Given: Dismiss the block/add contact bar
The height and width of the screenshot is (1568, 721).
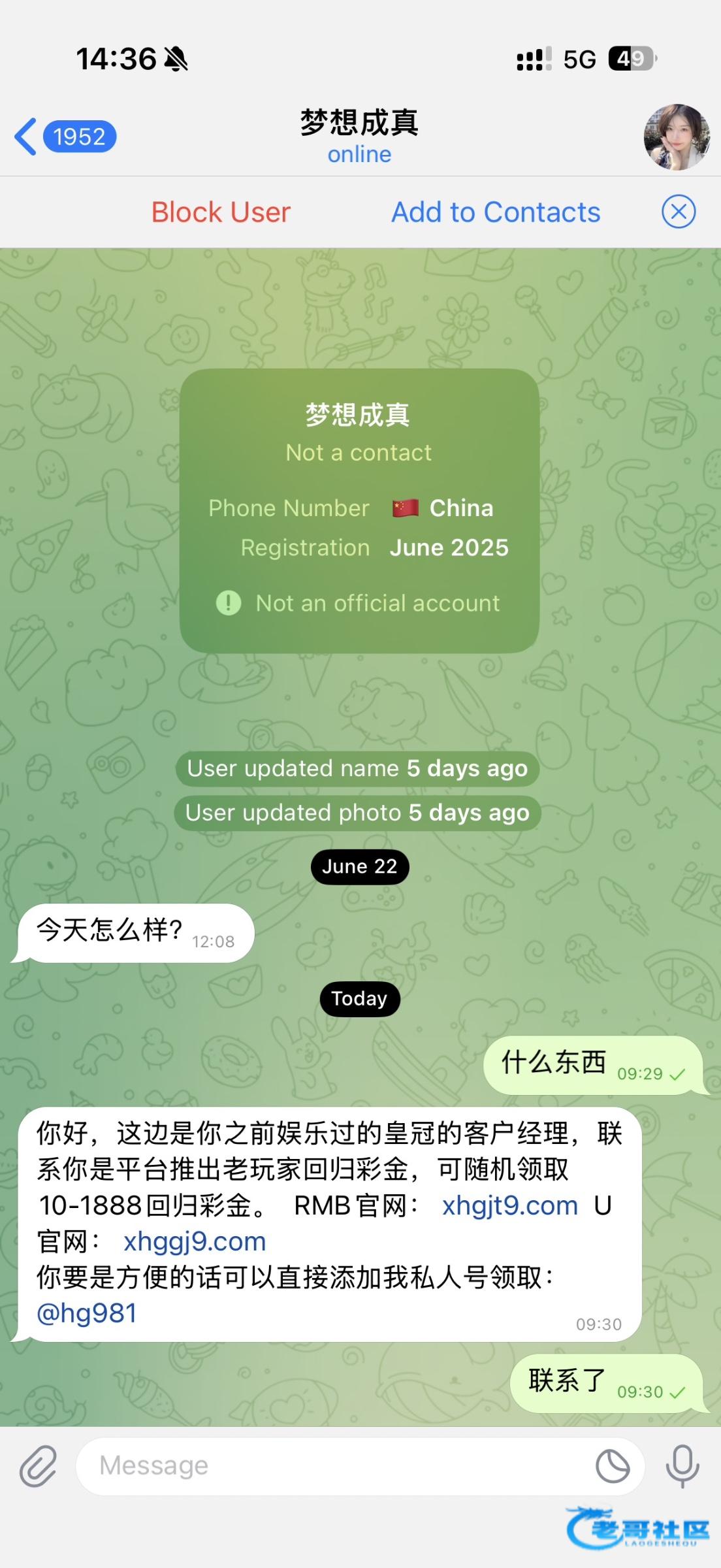Looking at the screenshot, I should pos(679,212).
